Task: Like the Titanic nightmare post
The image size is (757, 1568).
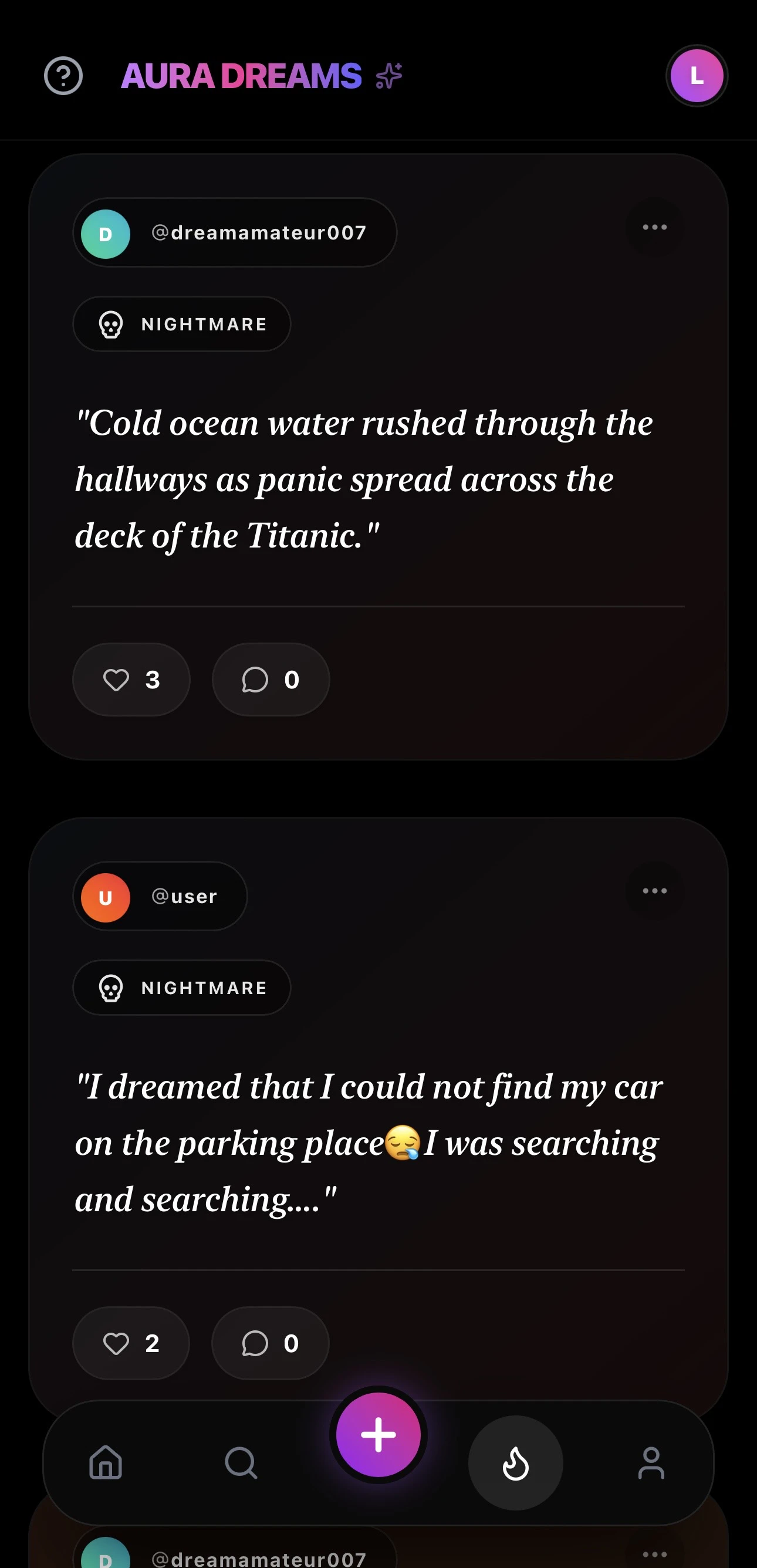Action: (131, 680)
